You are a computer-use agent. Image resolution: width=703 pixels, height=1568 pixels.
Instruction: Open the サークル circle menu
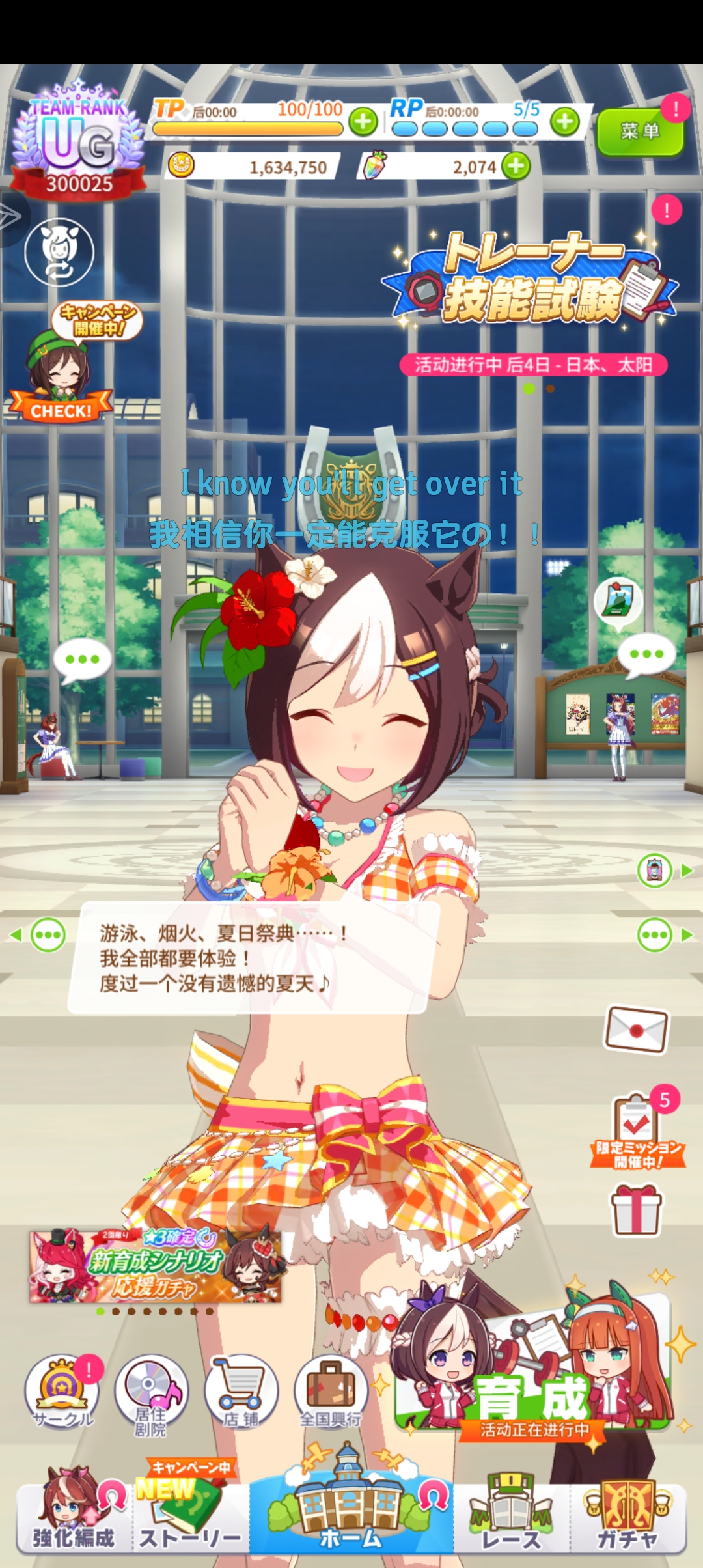(62, 1392)
